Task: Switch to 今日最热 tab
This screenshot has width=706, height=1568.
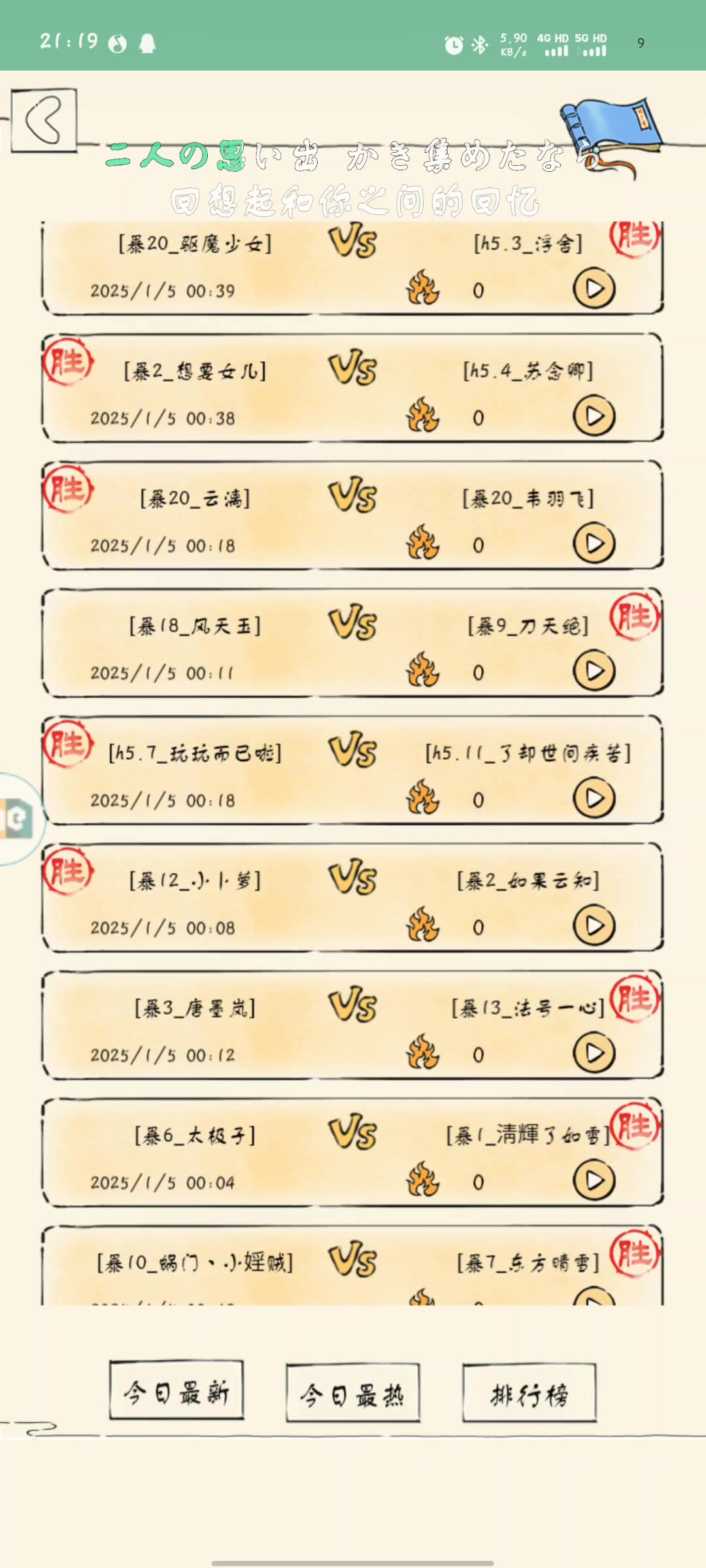Action: (353, 1393)
